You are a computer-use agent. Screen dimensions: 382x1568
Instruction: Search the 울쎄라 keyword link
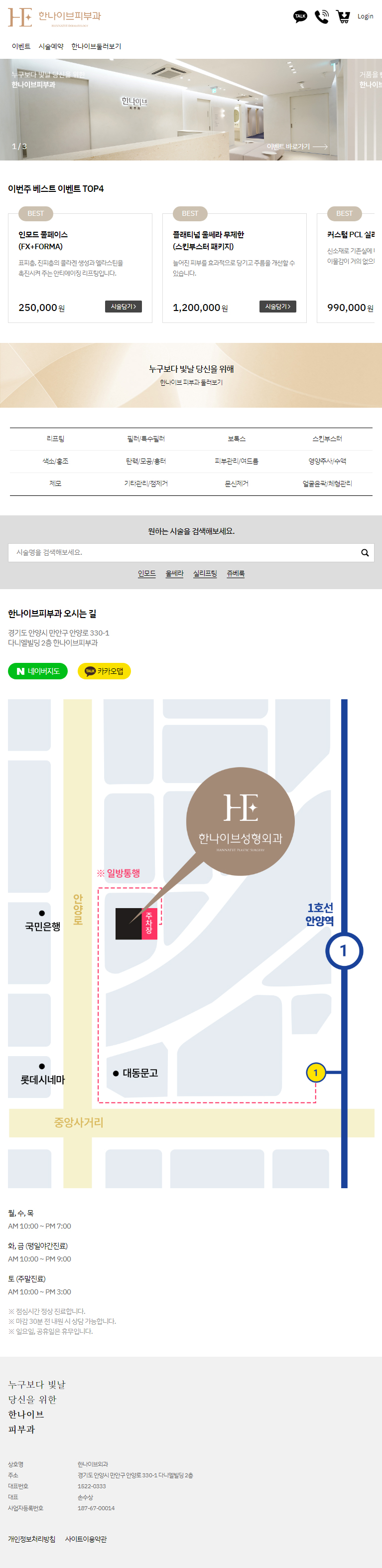coord(175,573)
